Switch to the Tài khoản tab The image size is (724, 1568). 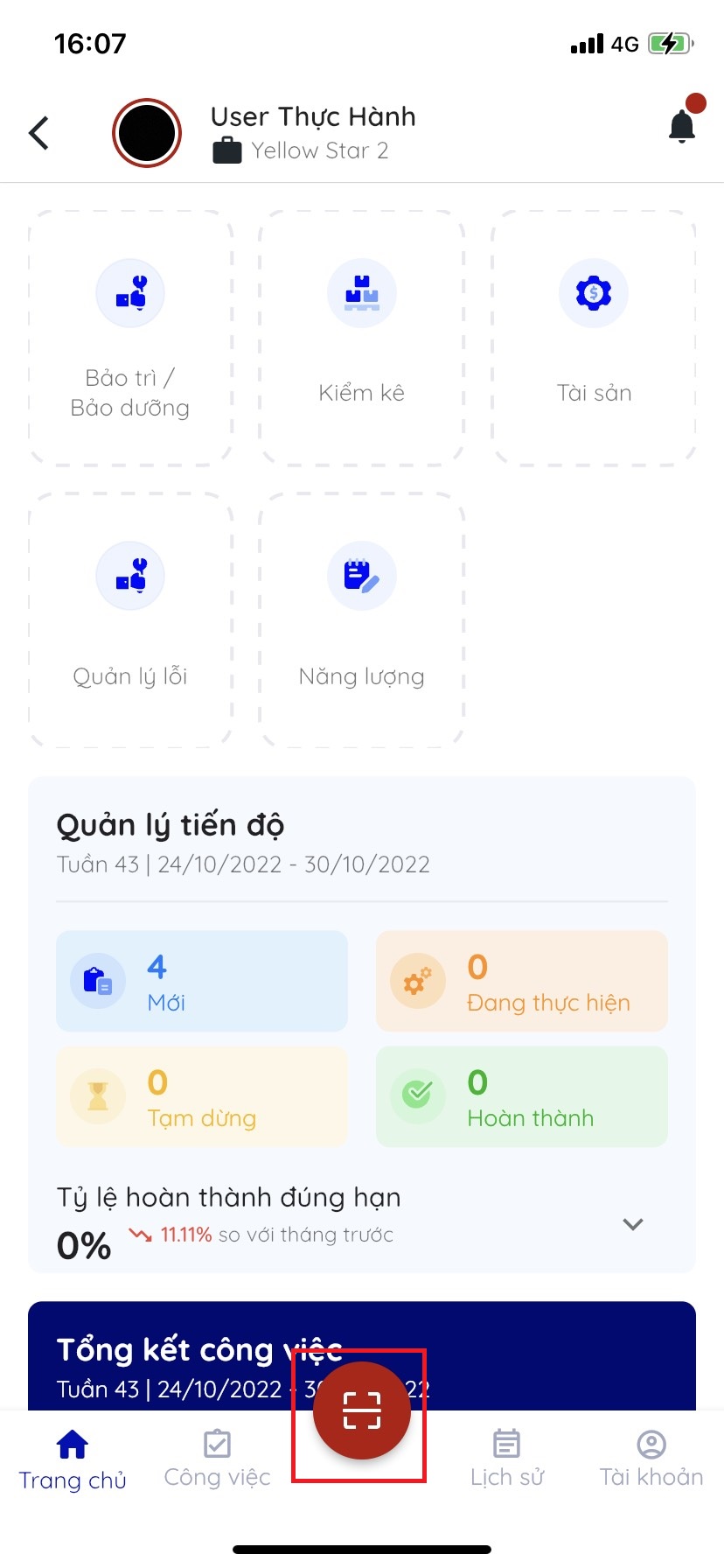tap(651, 1458)
